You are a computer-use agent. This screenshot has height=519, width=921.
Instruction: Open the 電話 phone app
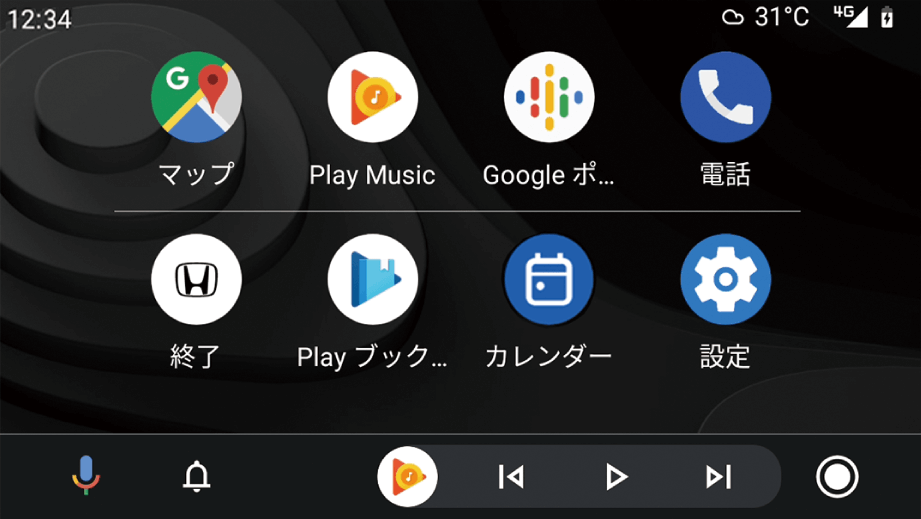tap(725, 98)
